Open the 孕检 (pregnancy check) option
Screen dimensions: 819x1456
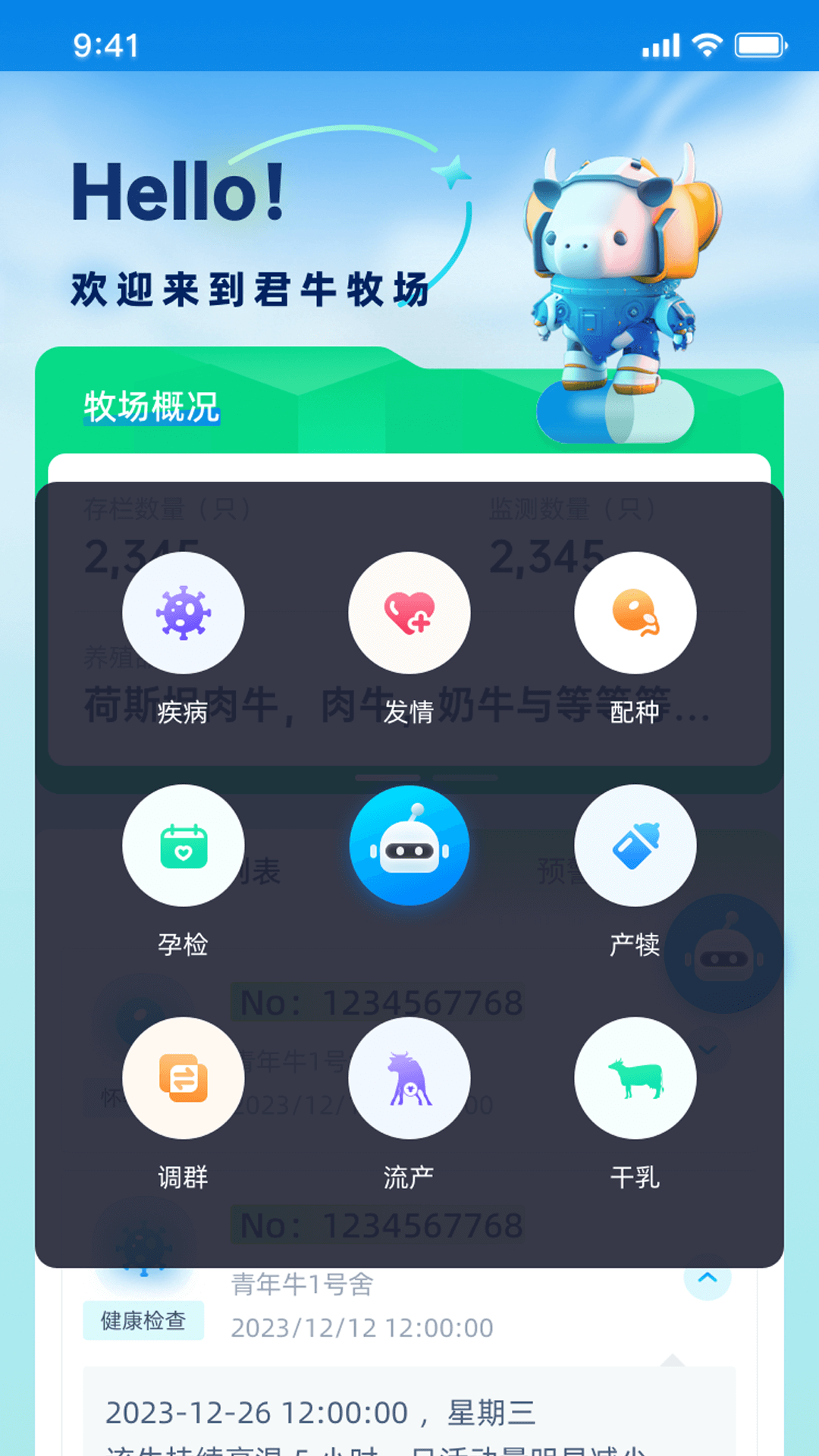click(x=183, y=846)
